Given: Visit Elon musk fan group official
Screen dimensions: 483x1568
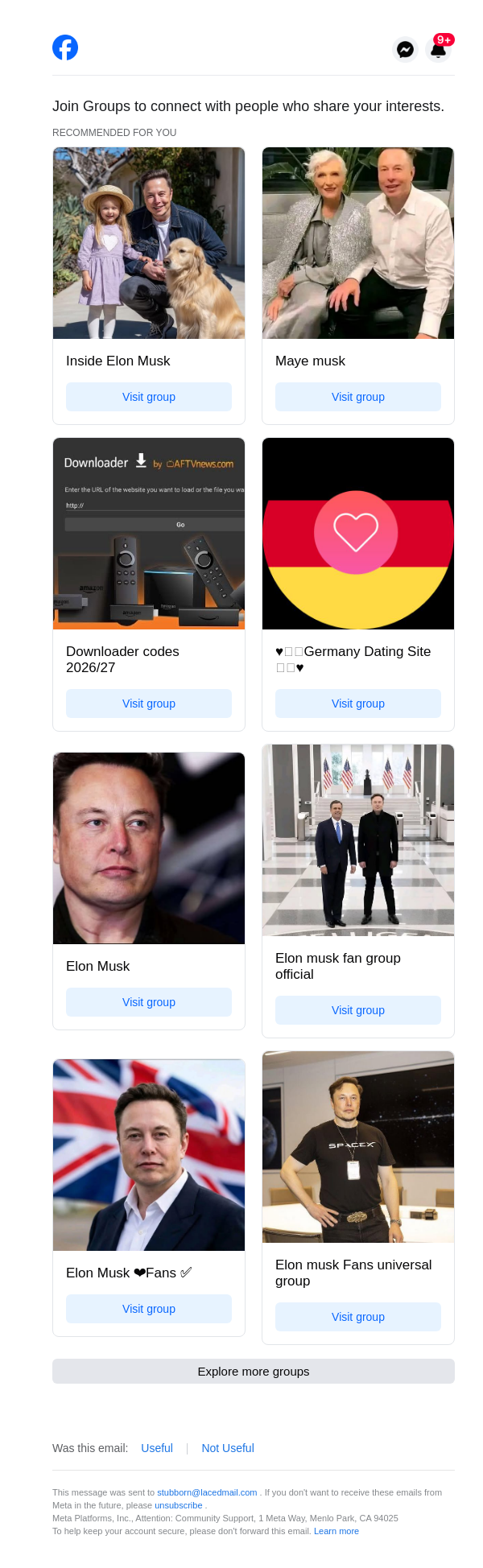Looking at the screenshot, I should (x=358, y=1010).
